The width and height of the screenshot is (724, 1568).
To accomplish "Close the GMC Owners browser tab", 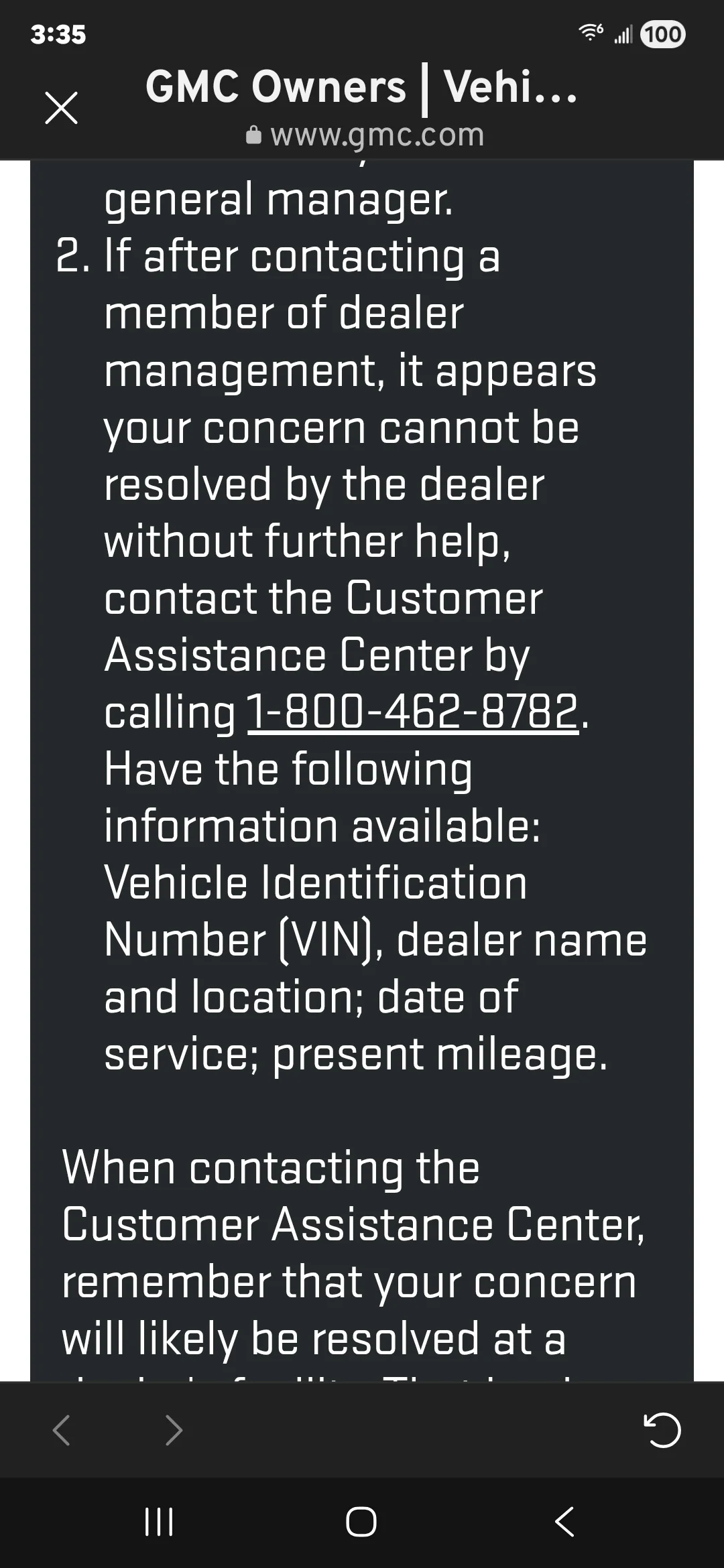I will pyautogui.click(x=61, y=109).
